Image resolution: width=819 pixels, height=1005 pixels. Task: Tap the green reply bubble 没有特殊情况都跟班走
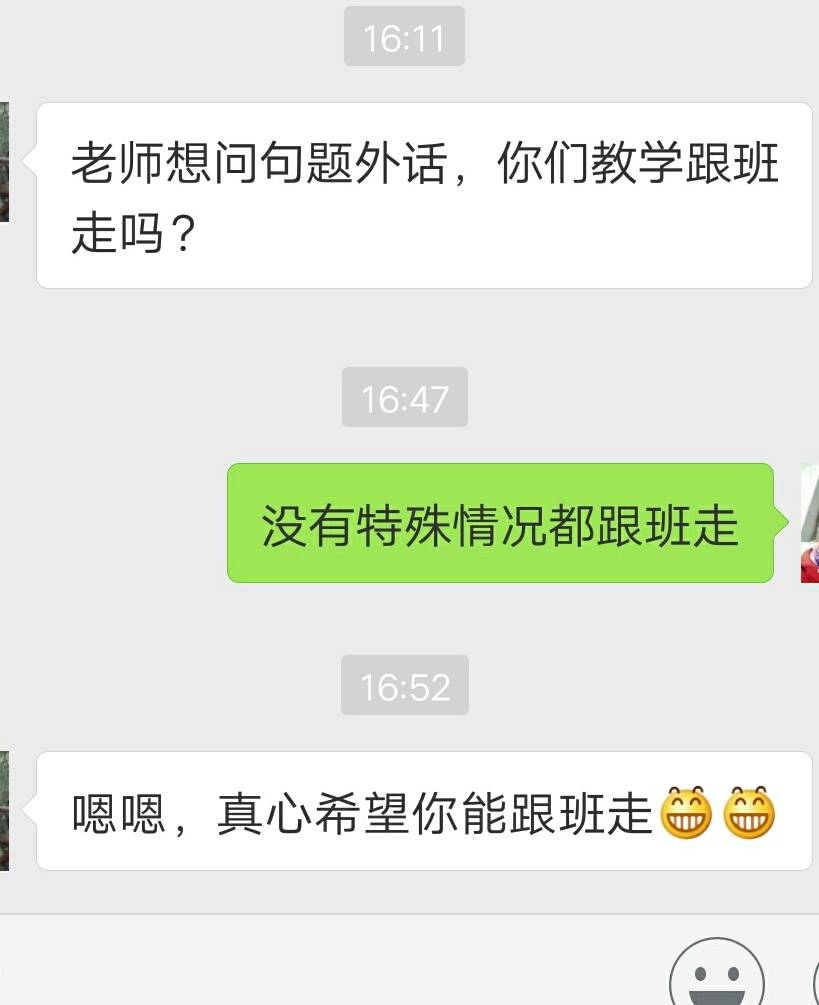pyautogui.click(x=500, y=523)
